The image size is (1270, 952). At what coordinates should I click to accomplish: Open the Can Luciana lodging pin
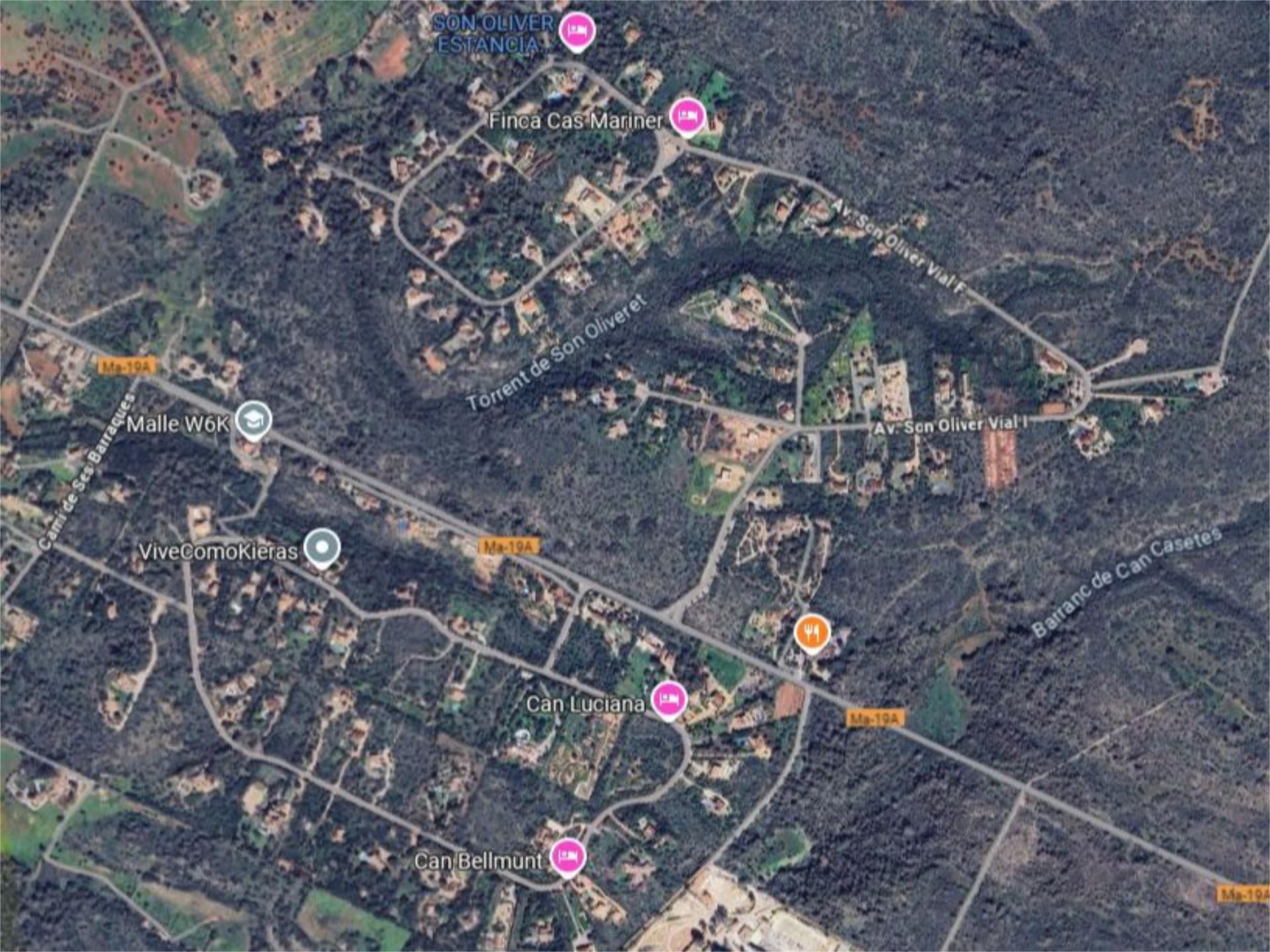click(x=669, y=699)
